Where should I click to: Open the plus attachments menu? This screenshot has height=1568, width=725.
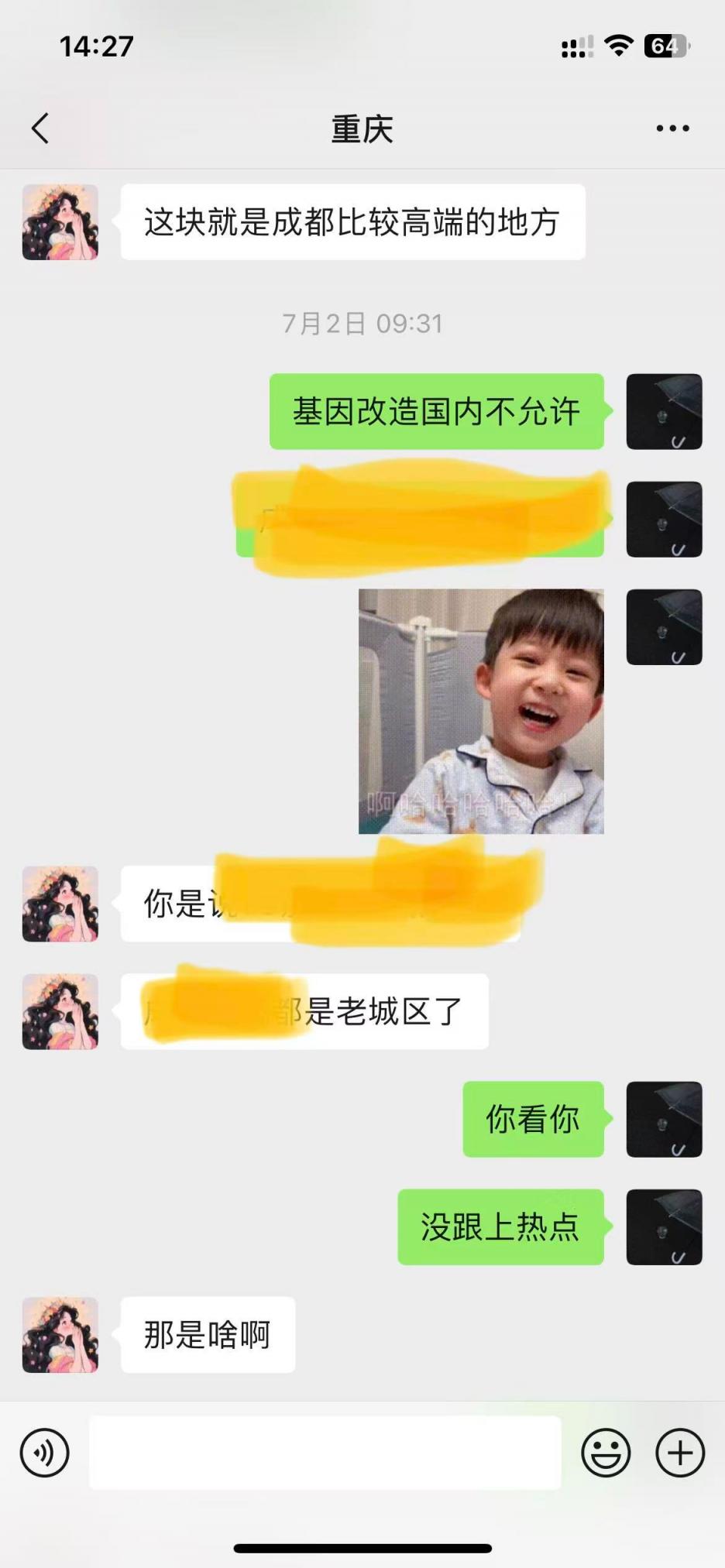pos(680,1453)
